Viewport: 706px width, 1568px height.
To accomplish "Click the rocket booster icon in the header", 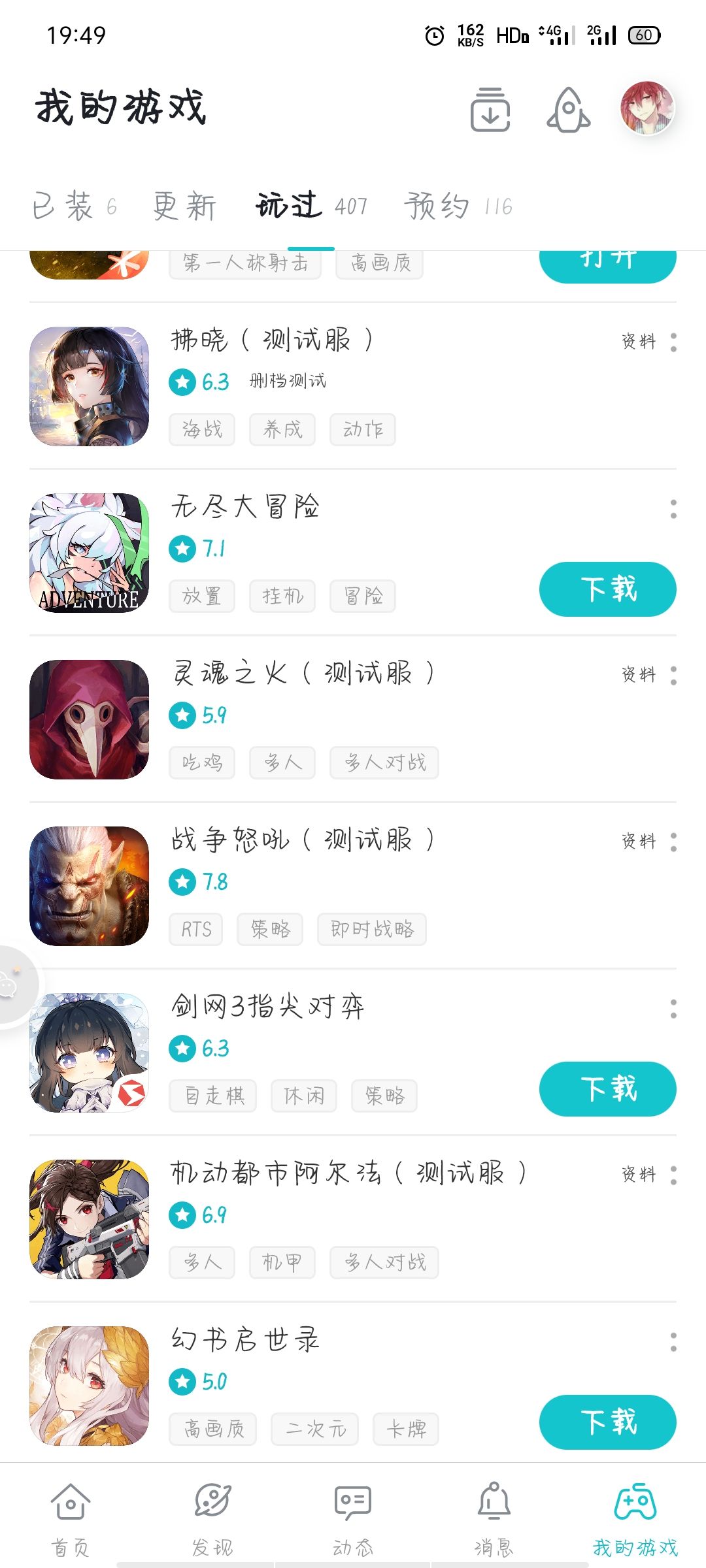I will point(566,112).
